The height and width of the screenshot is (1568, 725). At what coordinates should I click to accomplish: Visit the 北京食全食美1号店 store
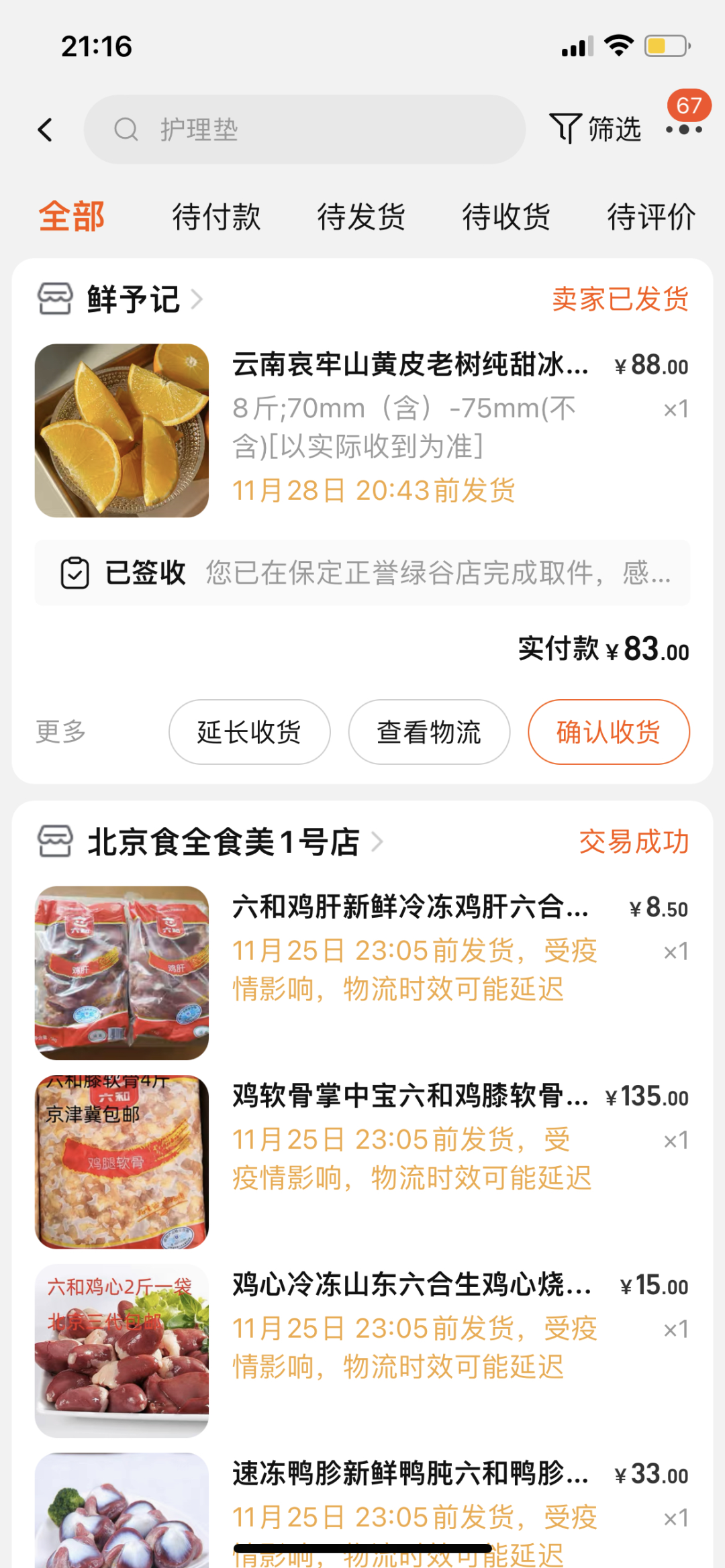coord(224,842)
